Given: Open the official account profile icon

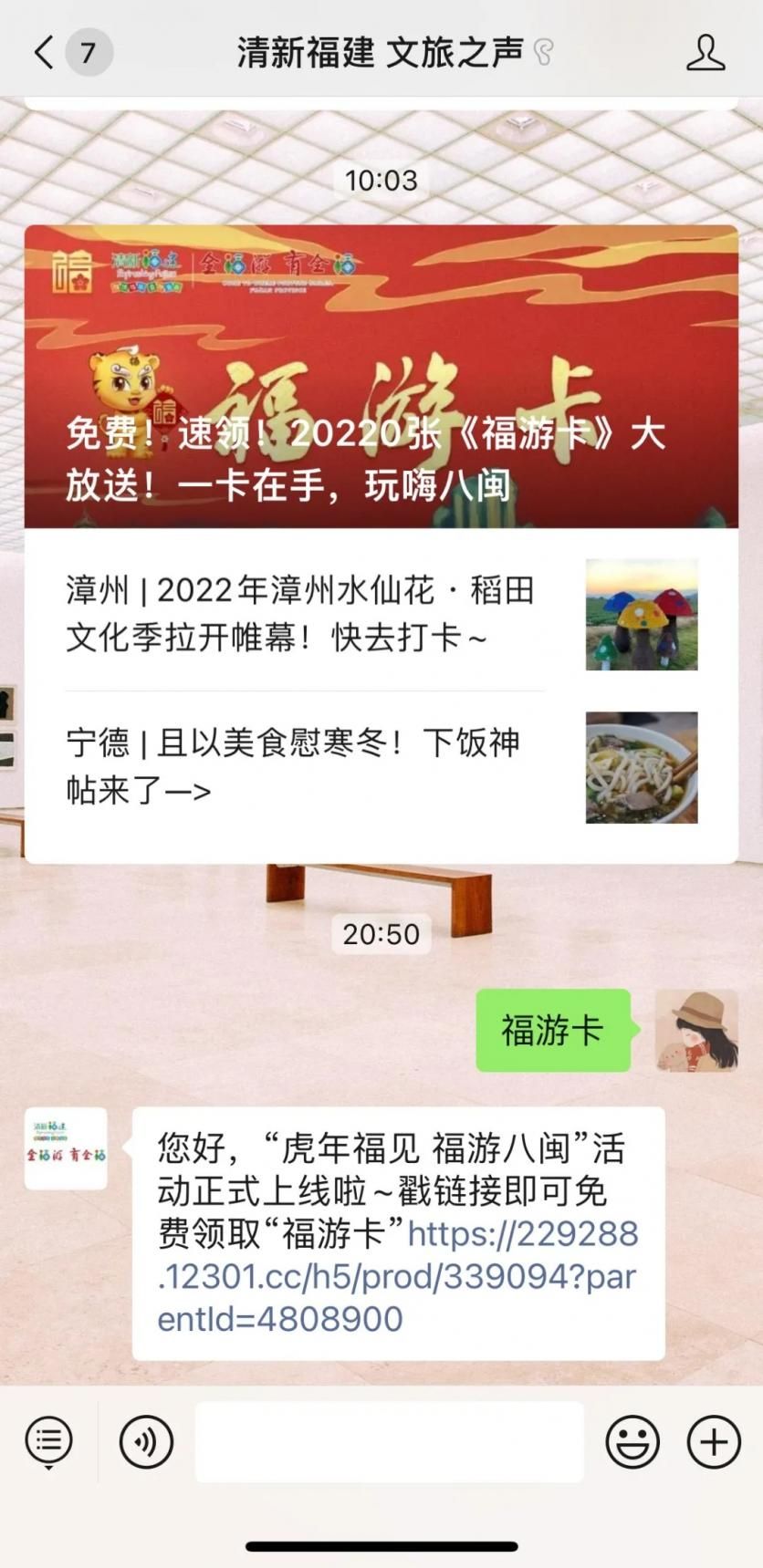Looking at the screenshot, I should click(x=705, y=53).
